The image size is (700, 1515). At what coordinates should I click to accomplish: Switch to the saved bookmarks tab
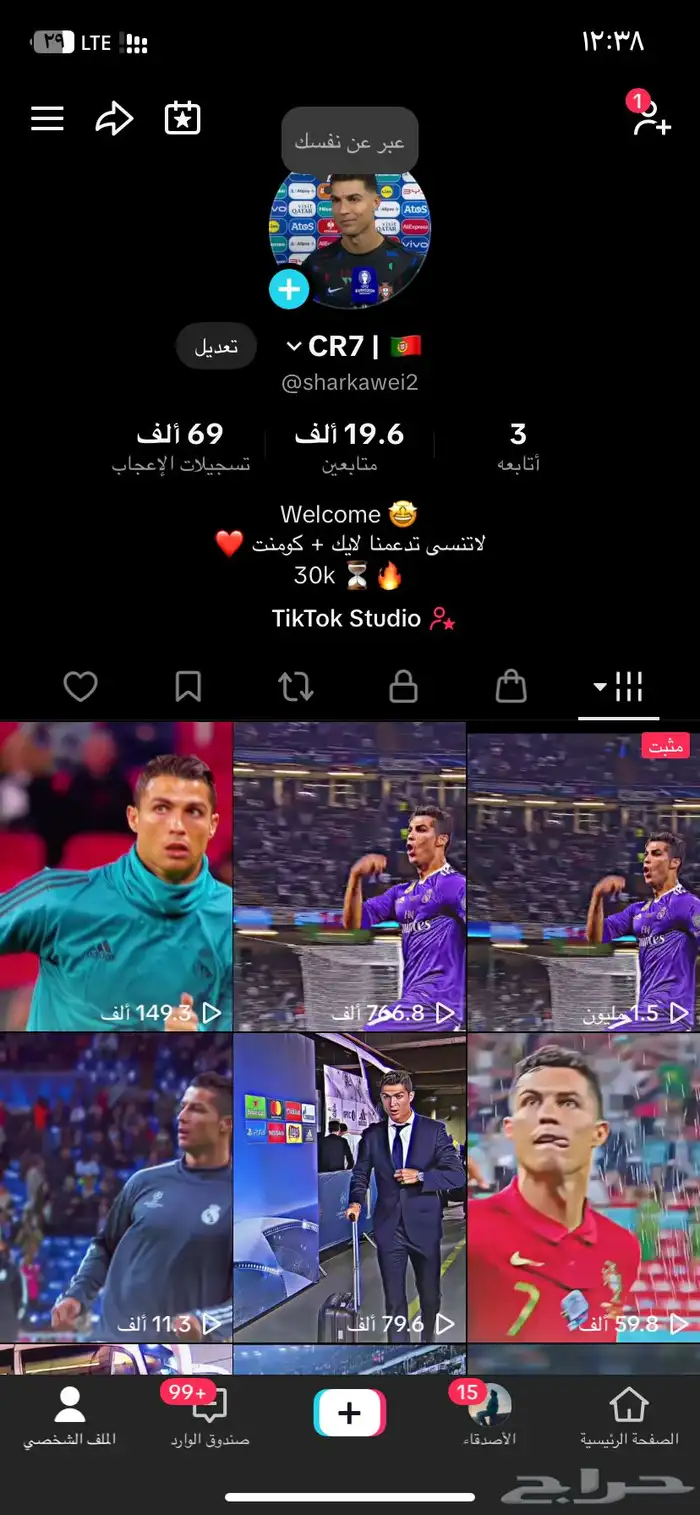[x=188, y=686]
